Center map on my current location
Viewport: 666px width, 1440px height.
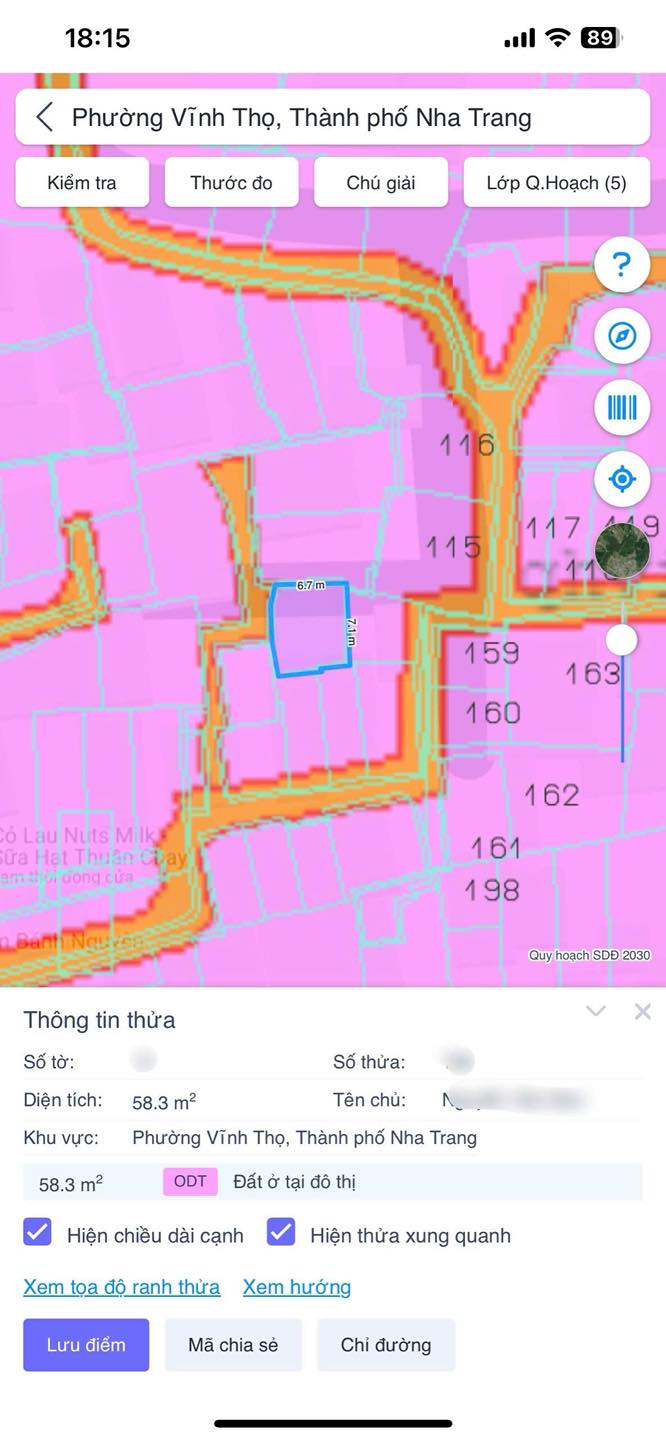622,479
